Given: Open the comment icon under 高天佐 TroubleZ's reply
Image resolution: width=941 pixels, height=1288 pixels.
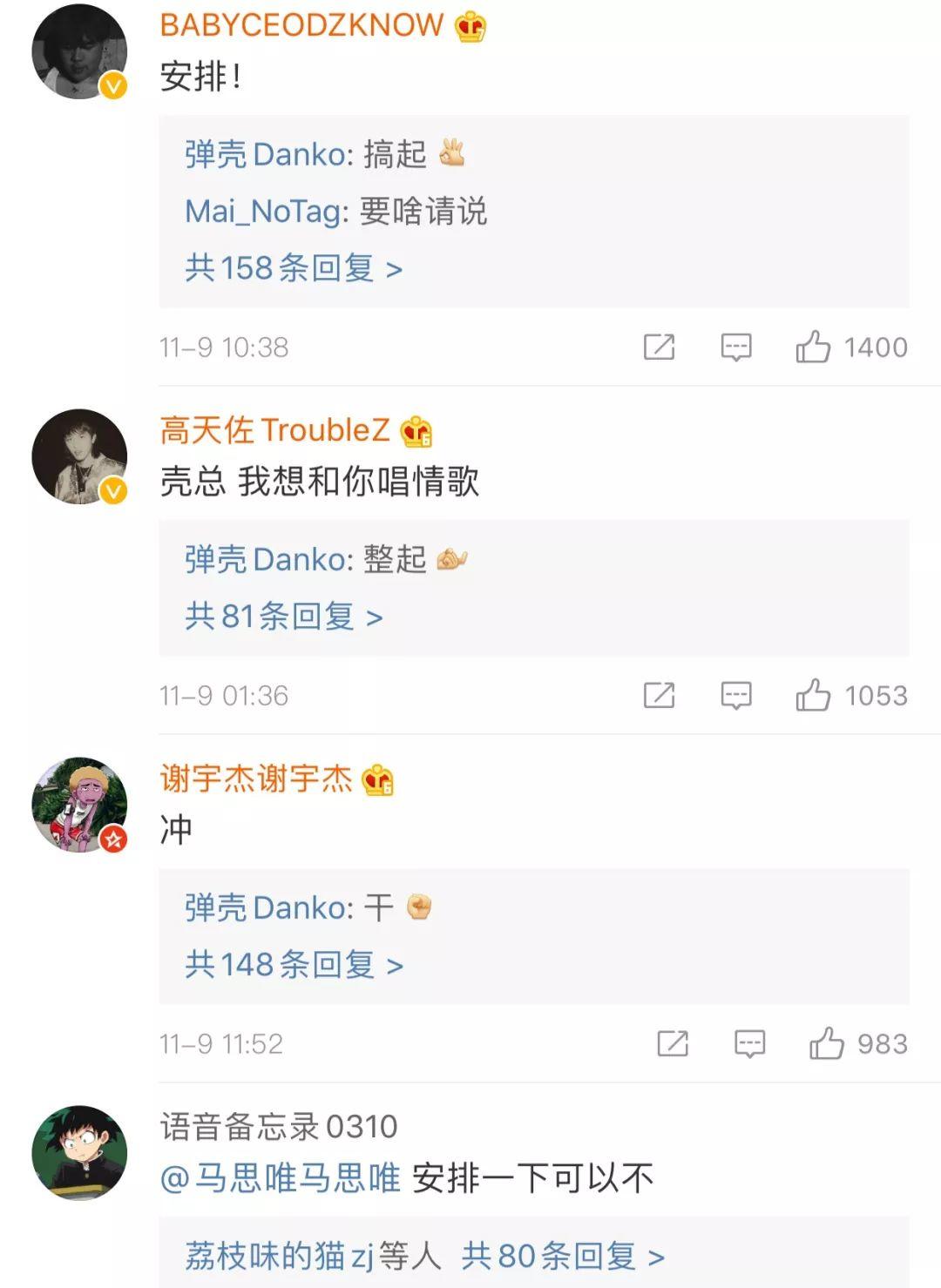Looking at the screenshot, I should coord(736,695).
